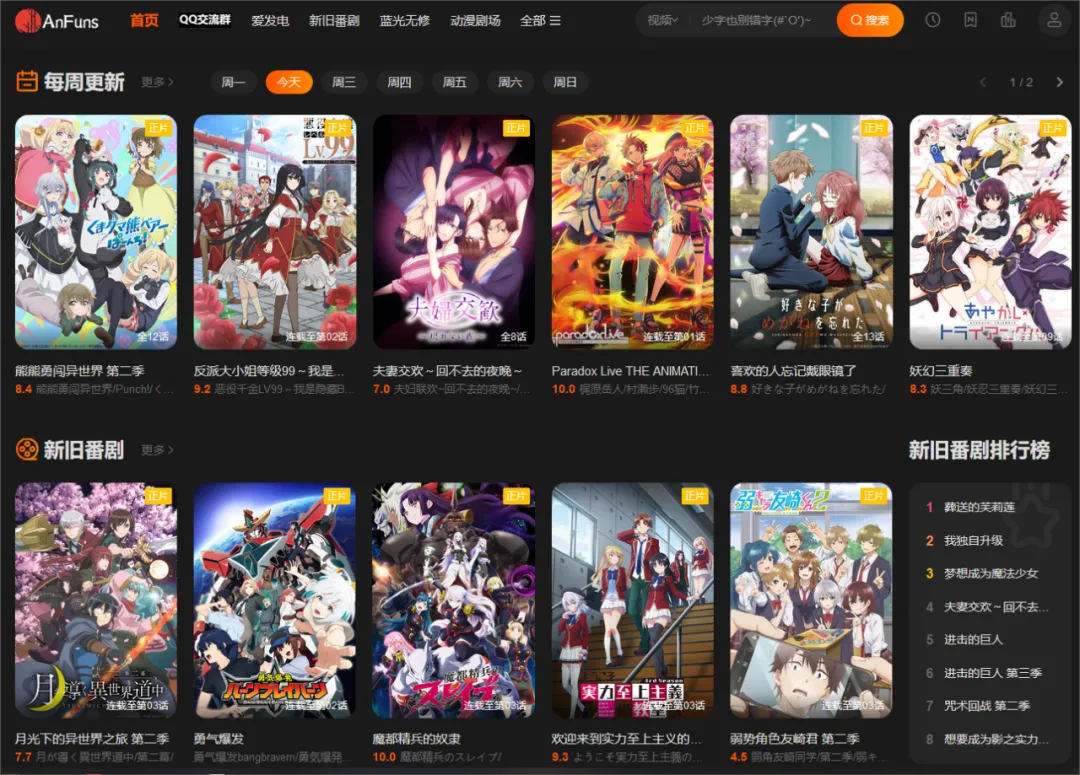Open 更多 link beside 每周更新
The image size is (1080, 775).
(x=157, y=82)
